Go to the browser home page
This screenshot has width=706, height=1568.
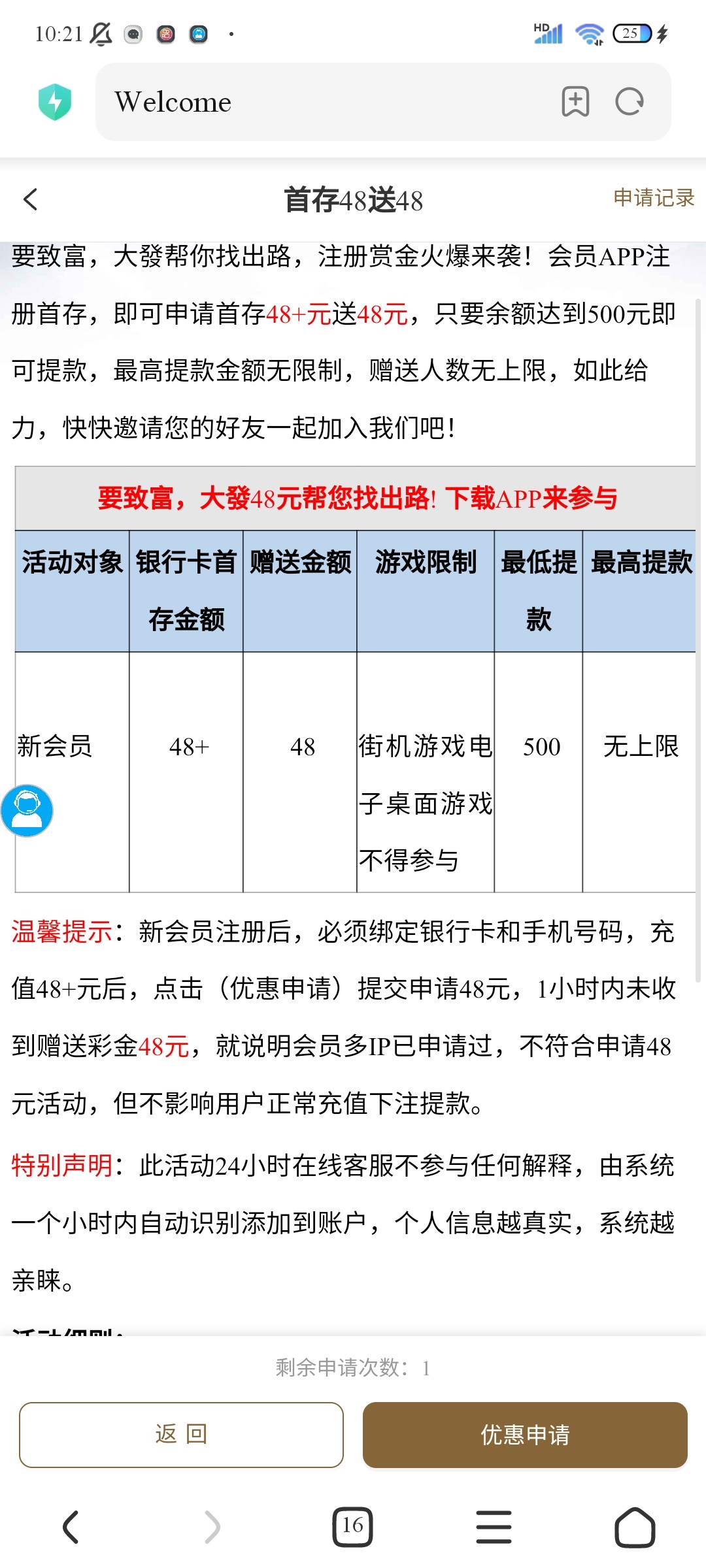click(x=635, y=1527)
